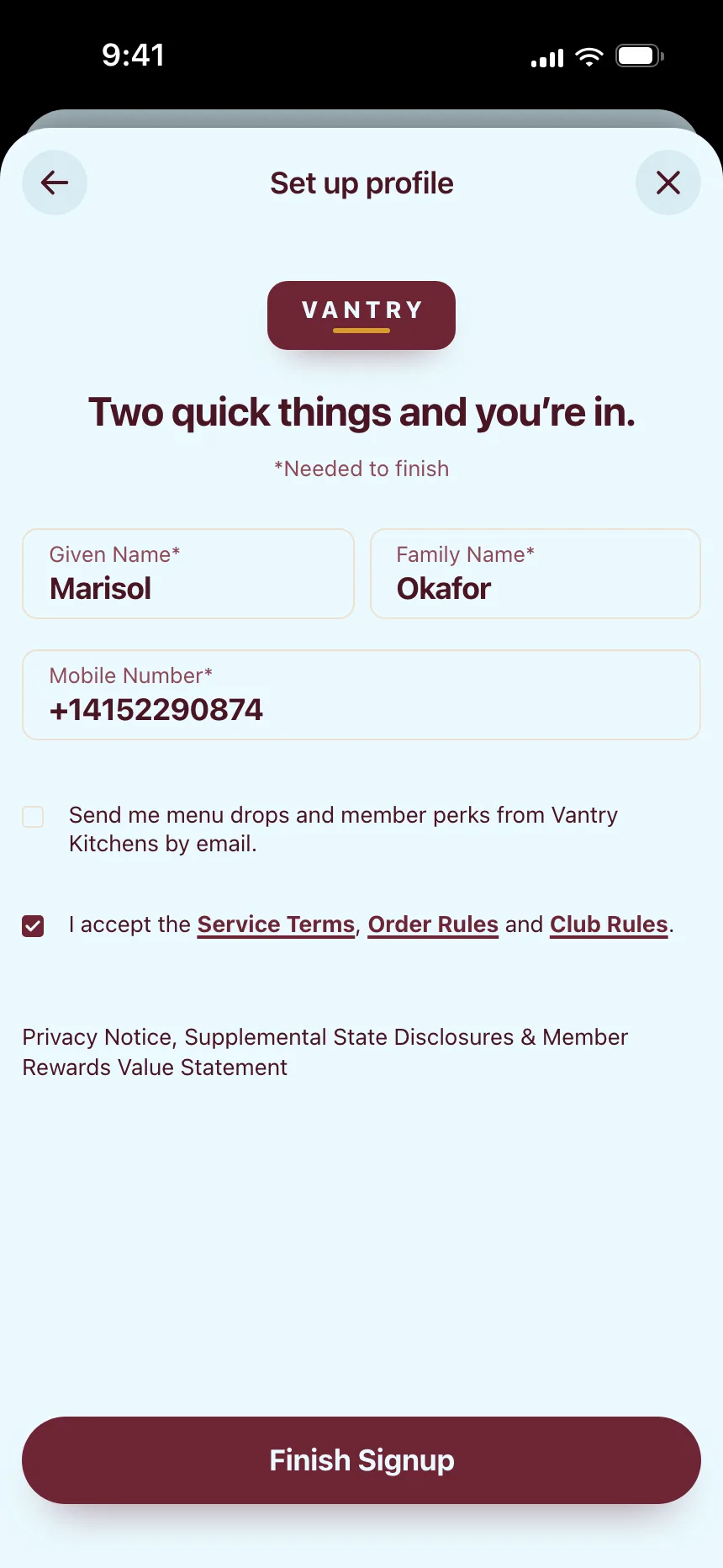The image size is (723, 1568).
Task: Open the Service Terms link
Action: [276, 924]
